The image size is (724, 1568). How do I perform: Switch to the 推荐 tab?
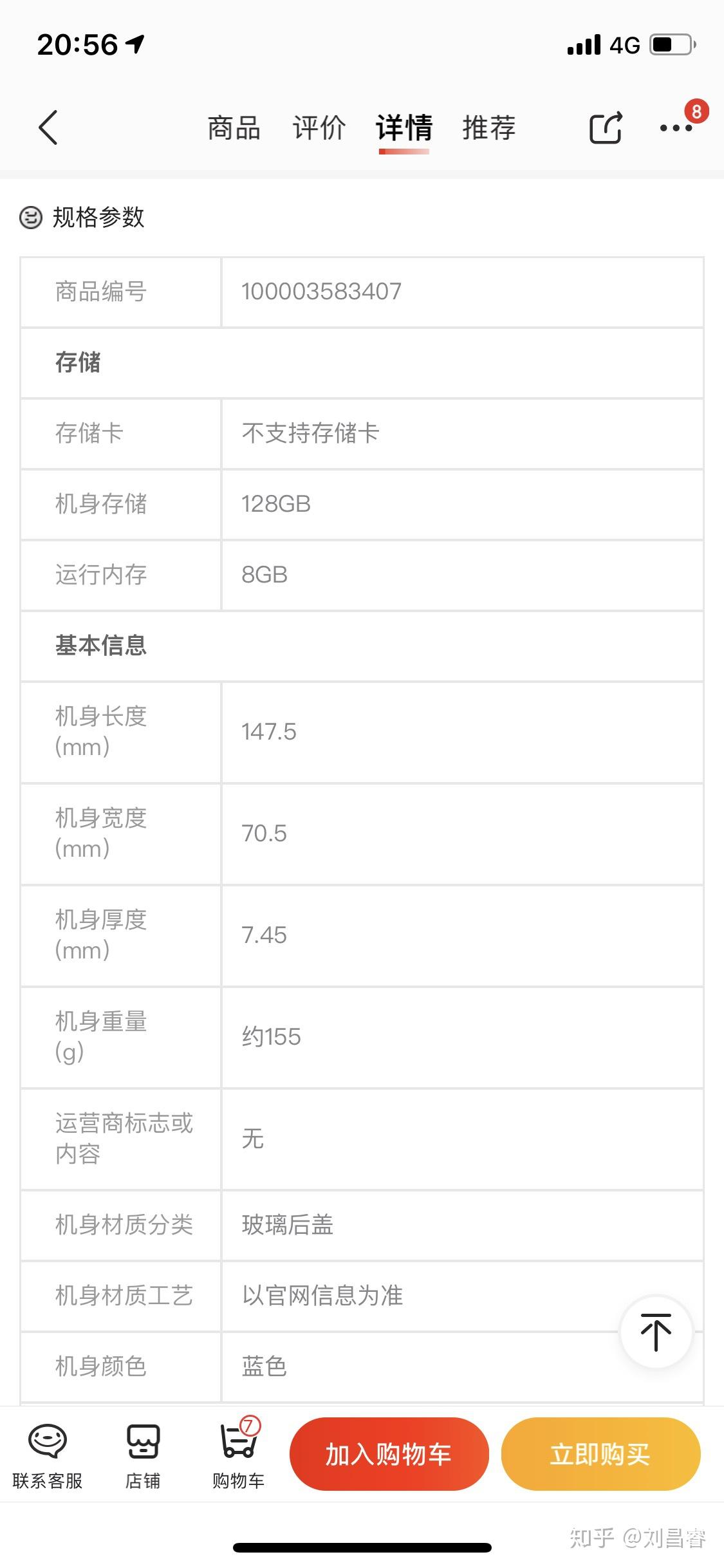coord(489,127)
